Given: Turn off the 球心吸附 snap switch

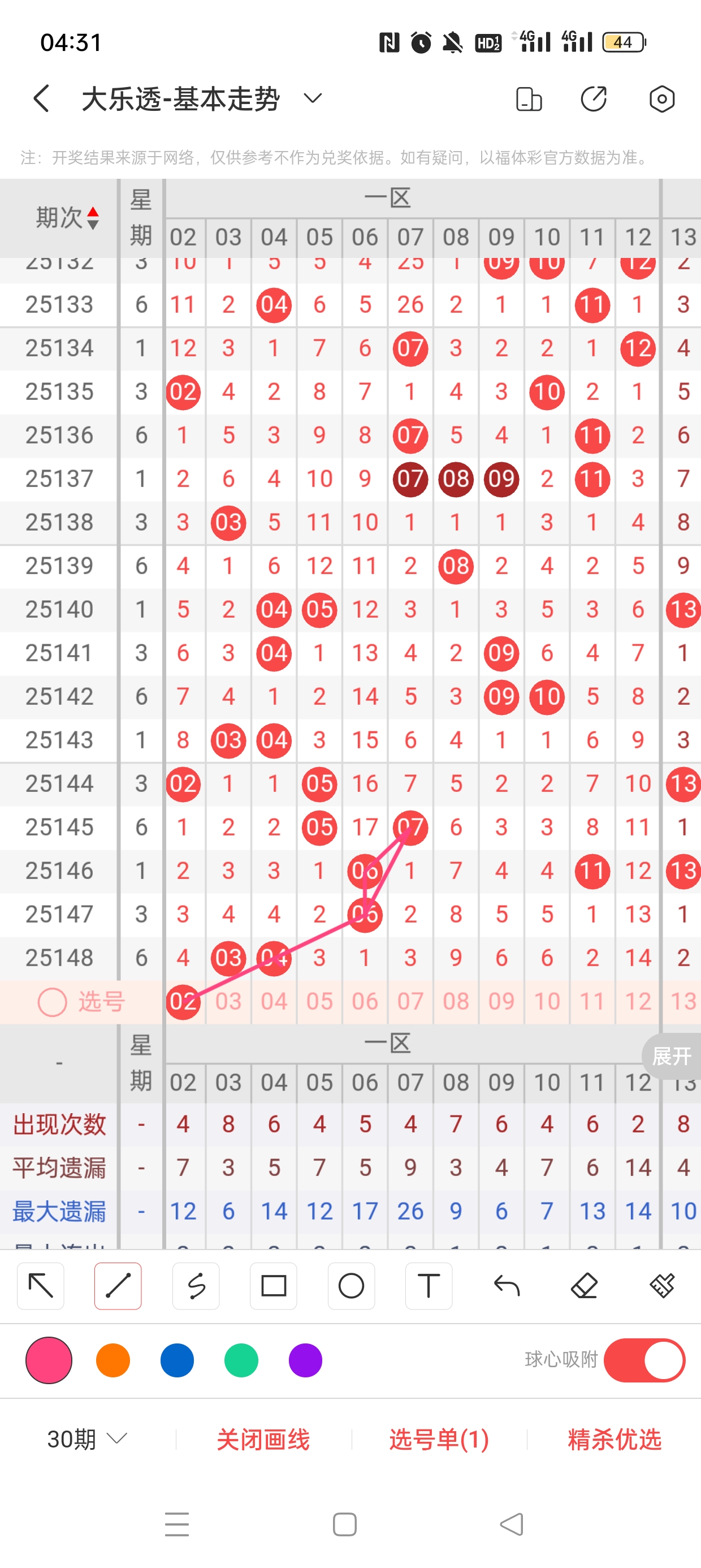Looking at the screenshot, I should point(644,1360).
